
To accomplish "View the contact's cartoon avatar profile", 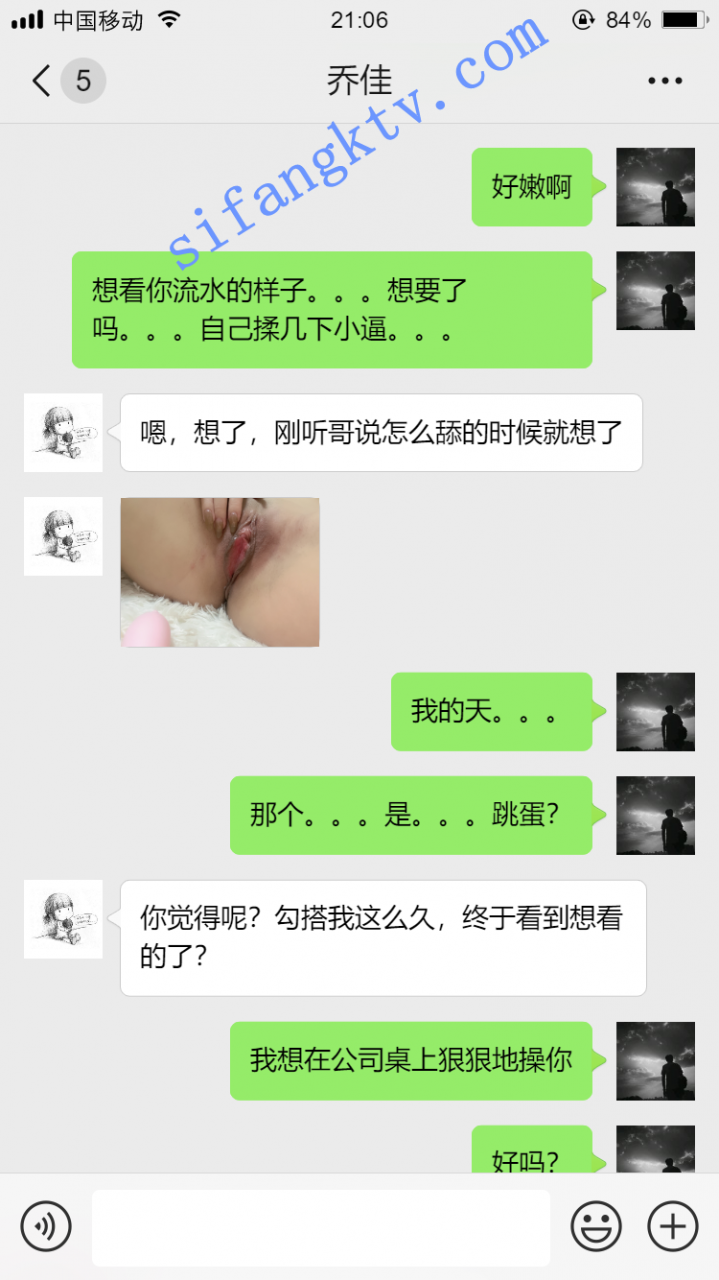I will tap(63, 433).
